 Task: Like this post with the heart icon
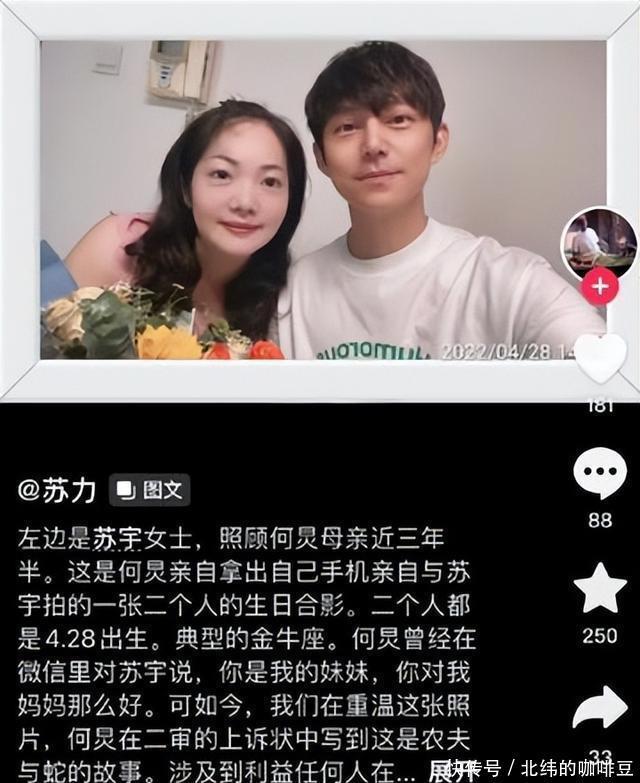click(x=600, y=357)
